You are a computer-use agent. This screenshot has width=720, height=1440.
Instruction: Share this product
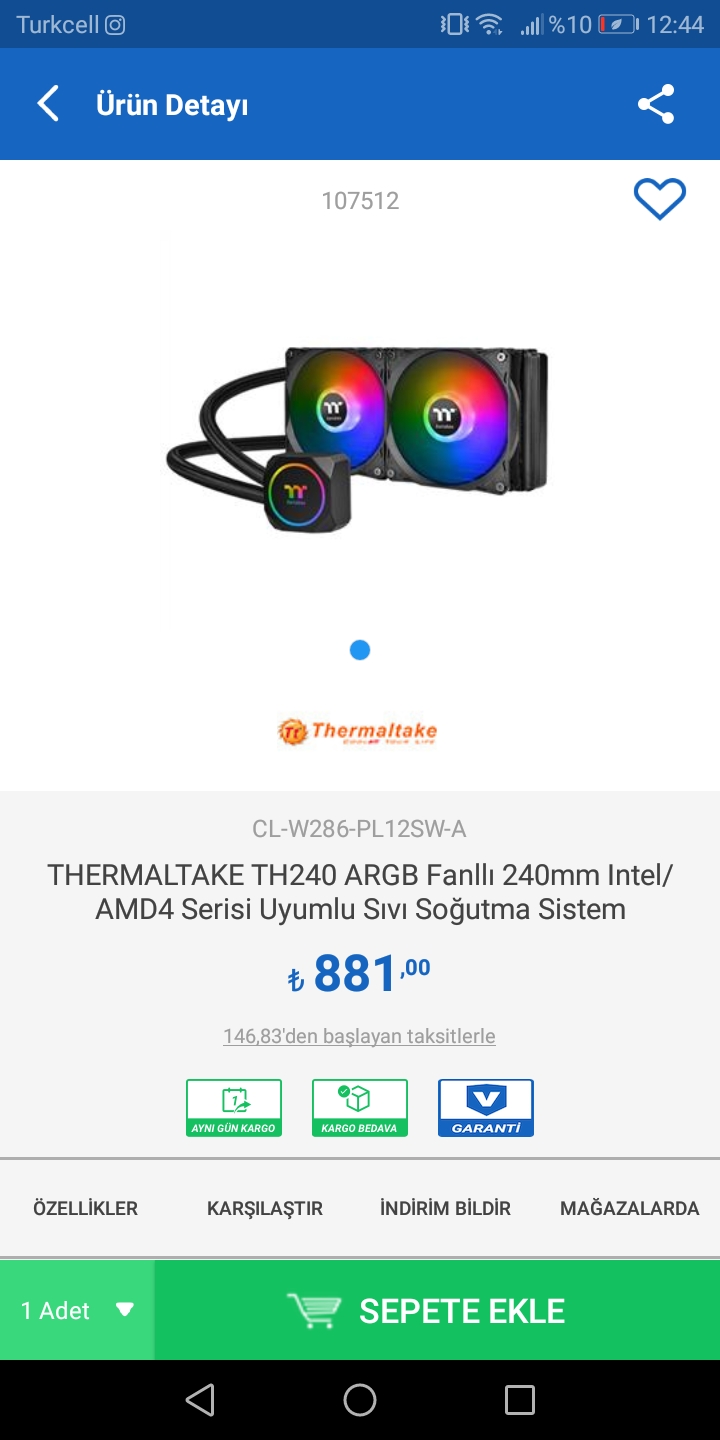pos(656,104)
